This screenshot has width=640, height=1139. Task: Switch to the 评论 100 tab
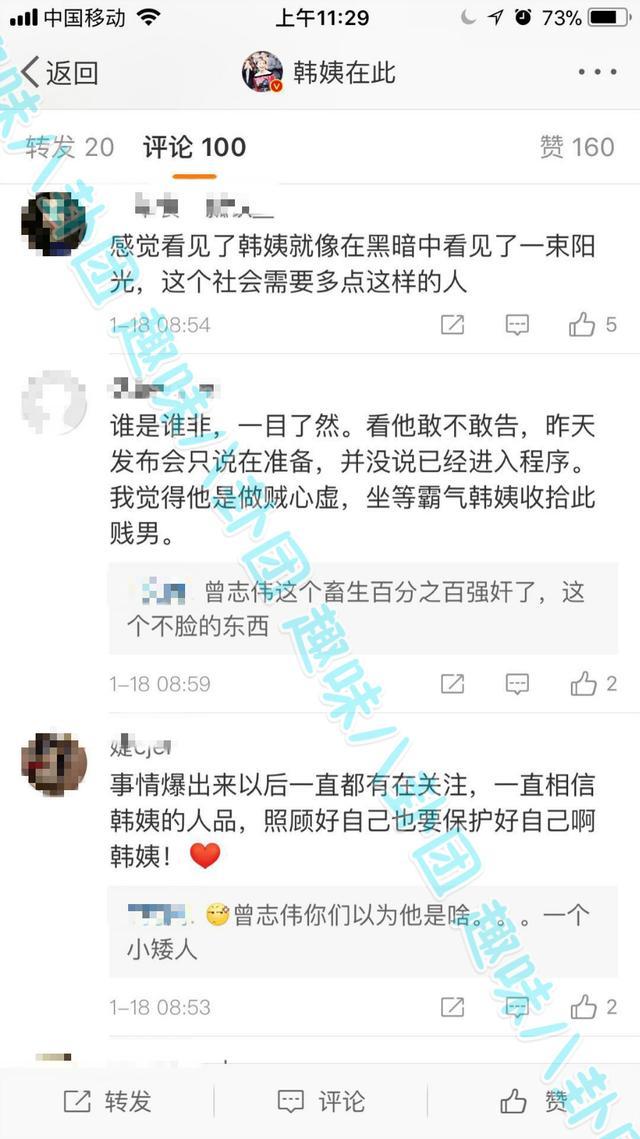pyautogui.click(x=194, y=148)
